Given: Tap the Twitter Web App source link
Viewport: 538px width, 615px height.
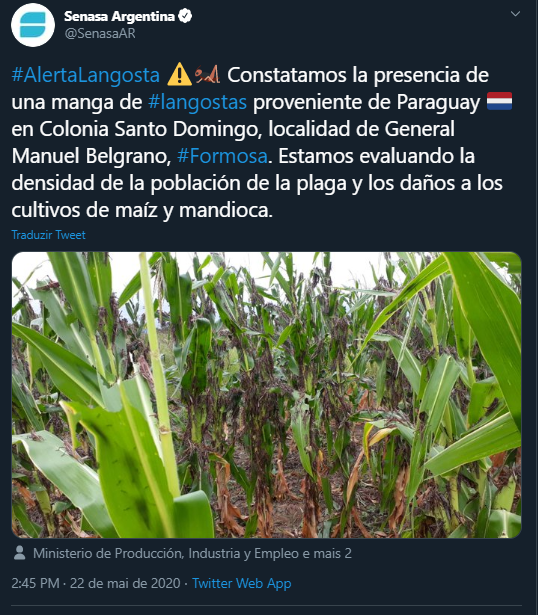Looking at the screenshot, I should coord(242,583).
